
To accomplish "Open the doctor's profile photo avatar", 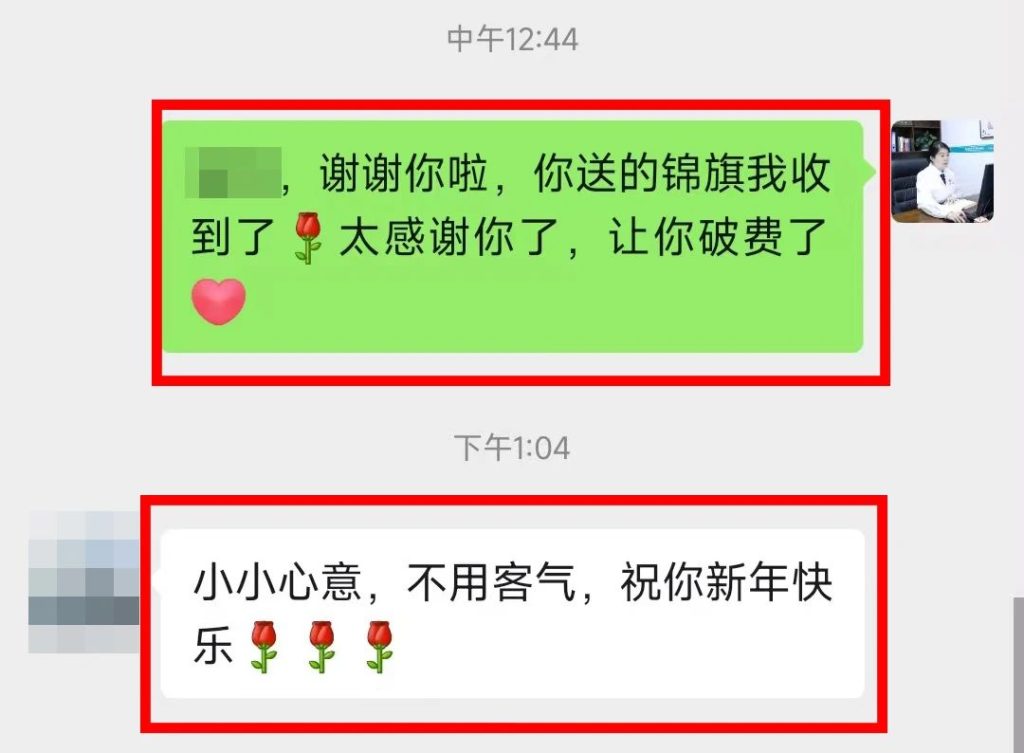I will [x=942, y=171].
